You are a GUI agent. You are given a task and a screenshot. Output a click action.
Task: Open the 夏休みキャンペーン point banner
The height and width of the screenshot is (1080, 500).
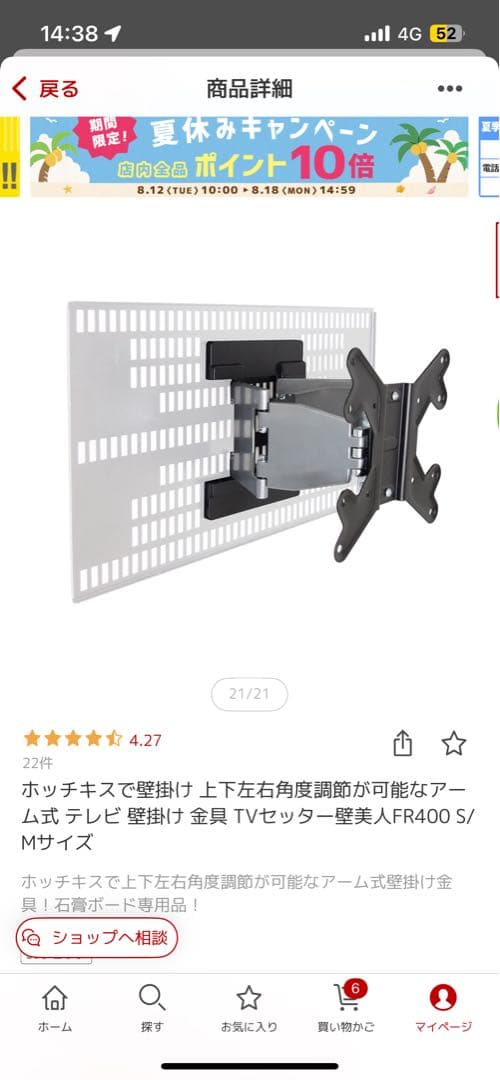click(x=249, y=157)
